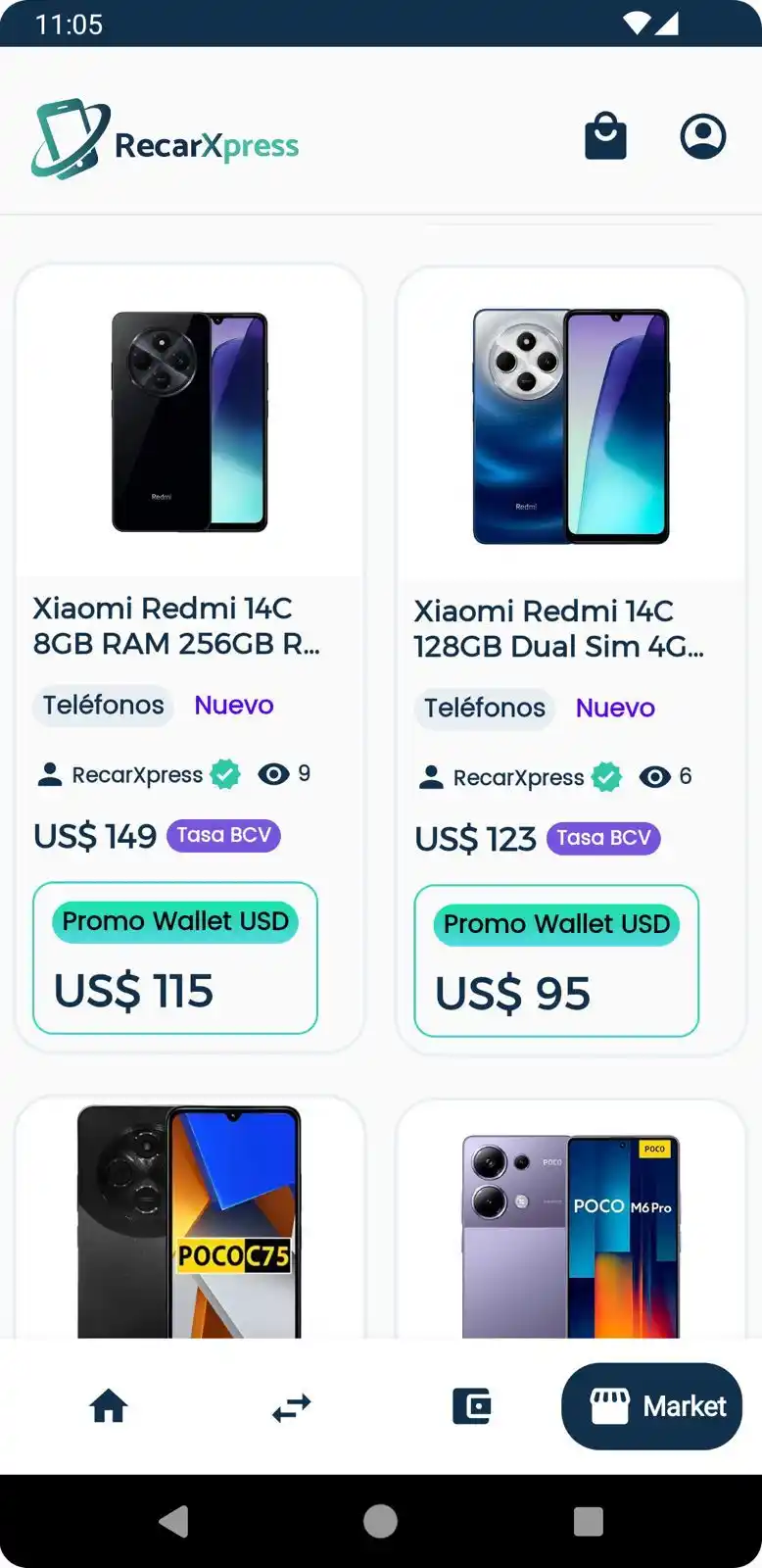Image resolution: width=762 pixels, height=1568 pixels.
Task: Select the Market tab
Action: tap(652, 1406)
